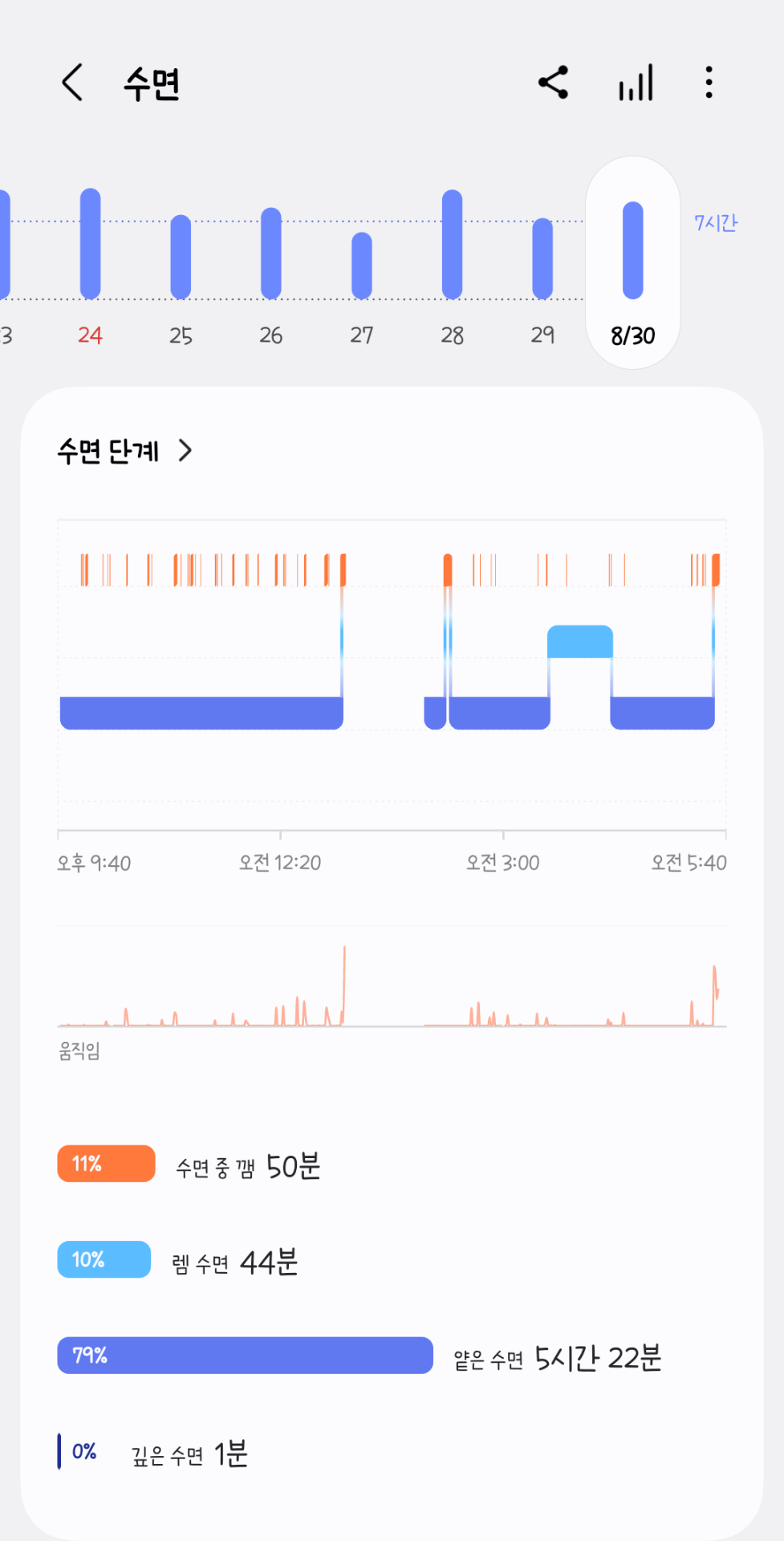Open the more options menu
The image size is (784, 1541).
tap(709, 83)
